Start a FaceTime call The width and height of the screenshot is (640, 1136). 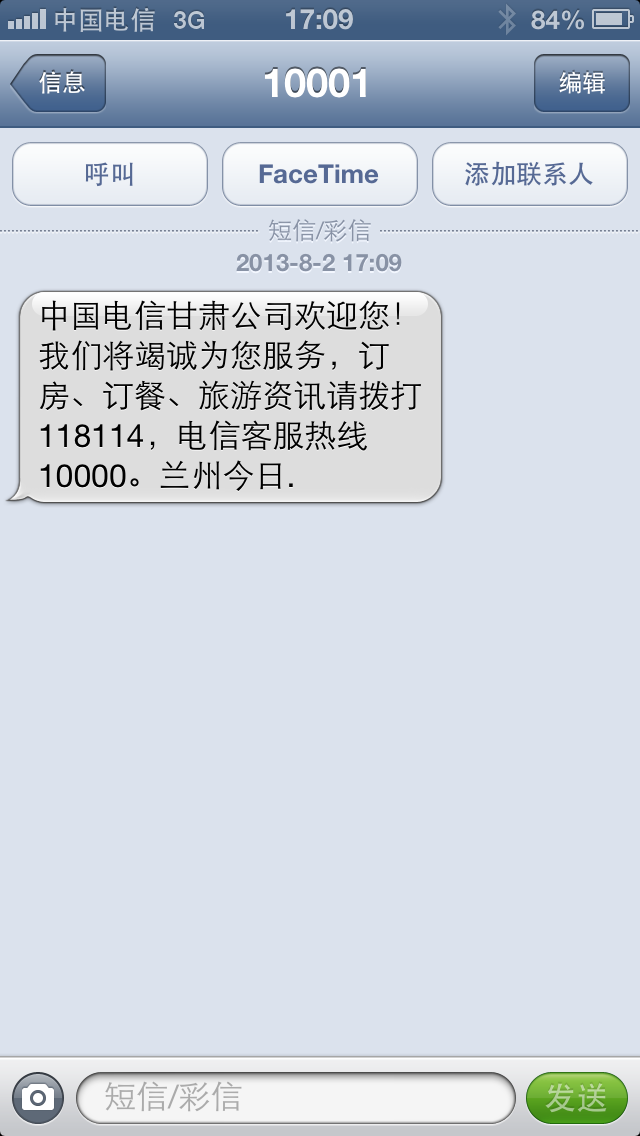point(319,174)
